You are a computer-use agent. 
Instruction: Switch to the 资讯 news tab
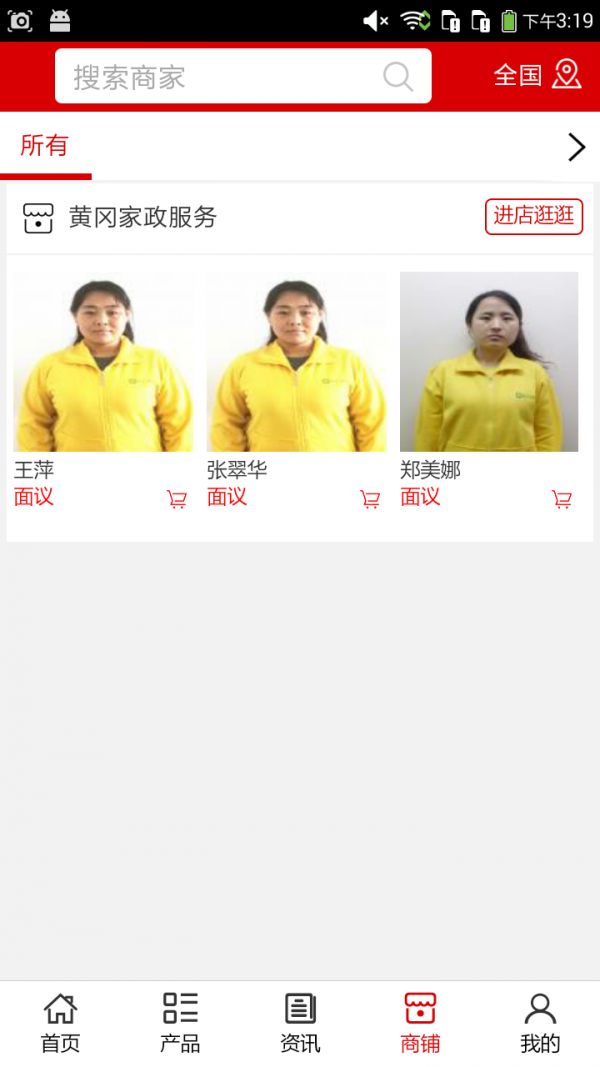300,1023
